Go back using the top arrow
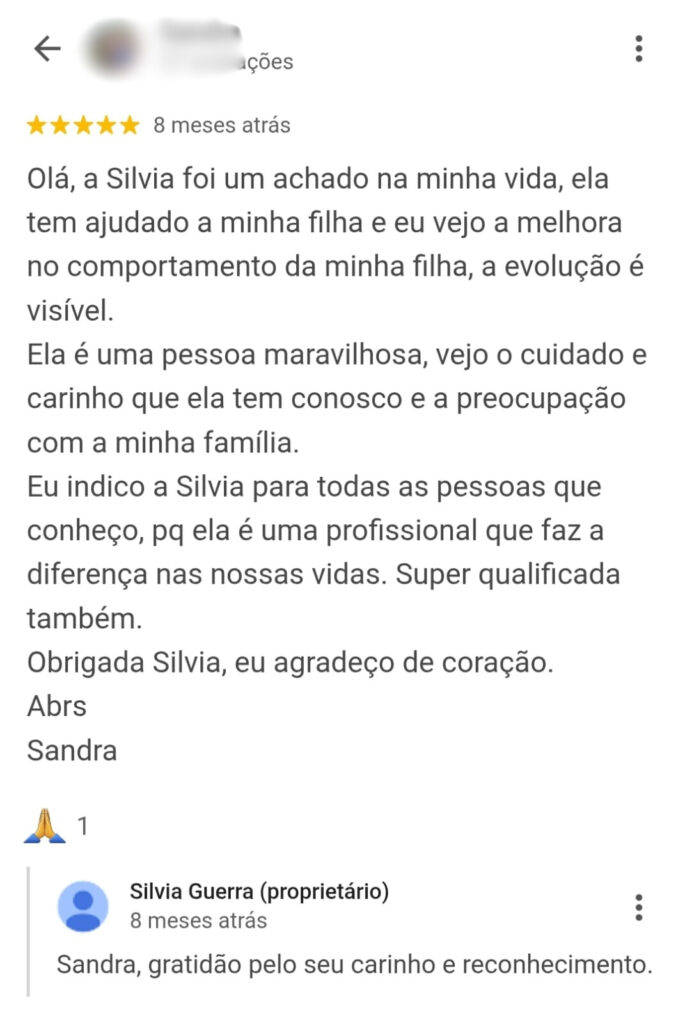 point(47,49)
